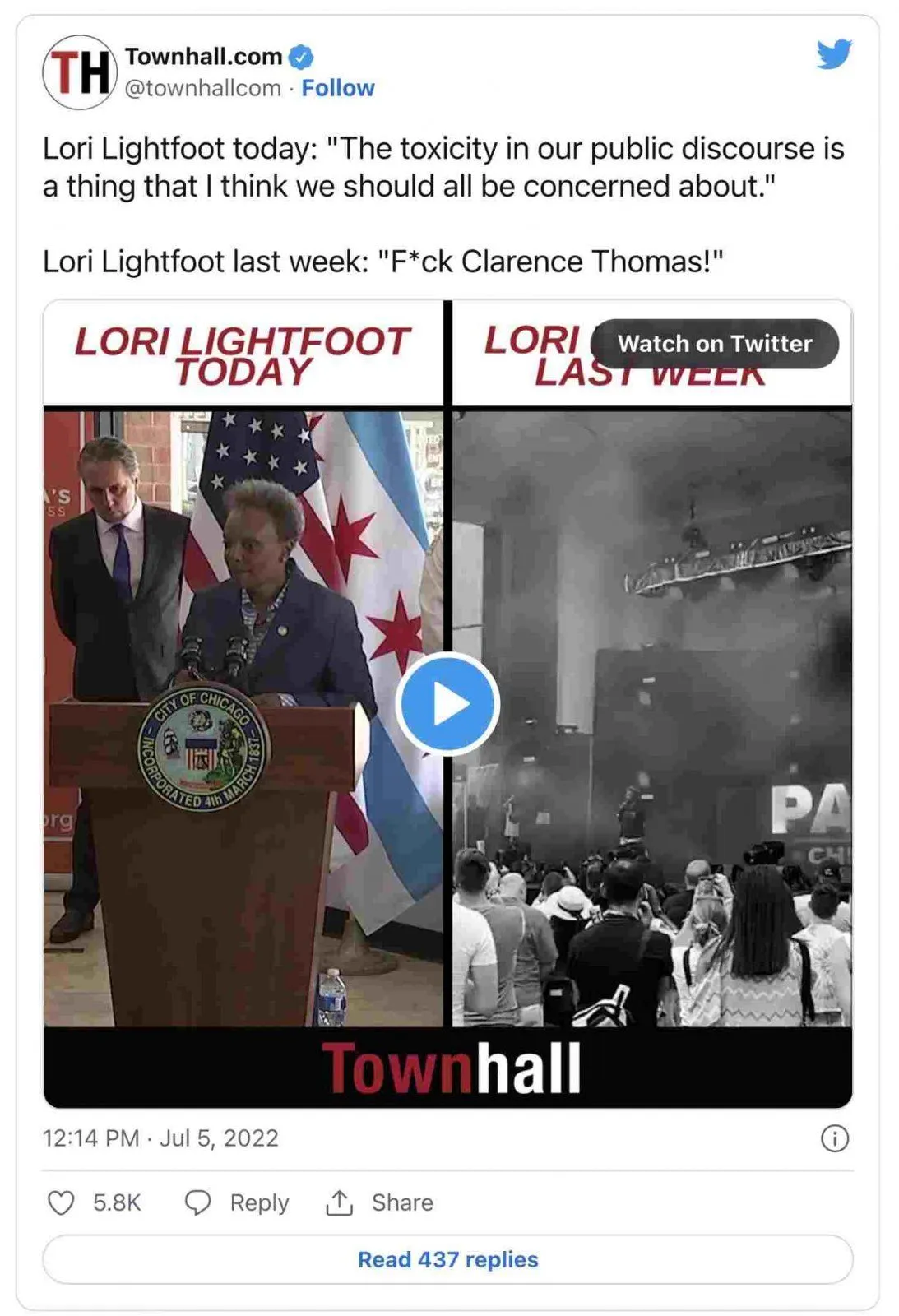The width and height of the screenshot is (899, 1316).
Task: Visit the @townhallcom handle
Action: [202, 88]
